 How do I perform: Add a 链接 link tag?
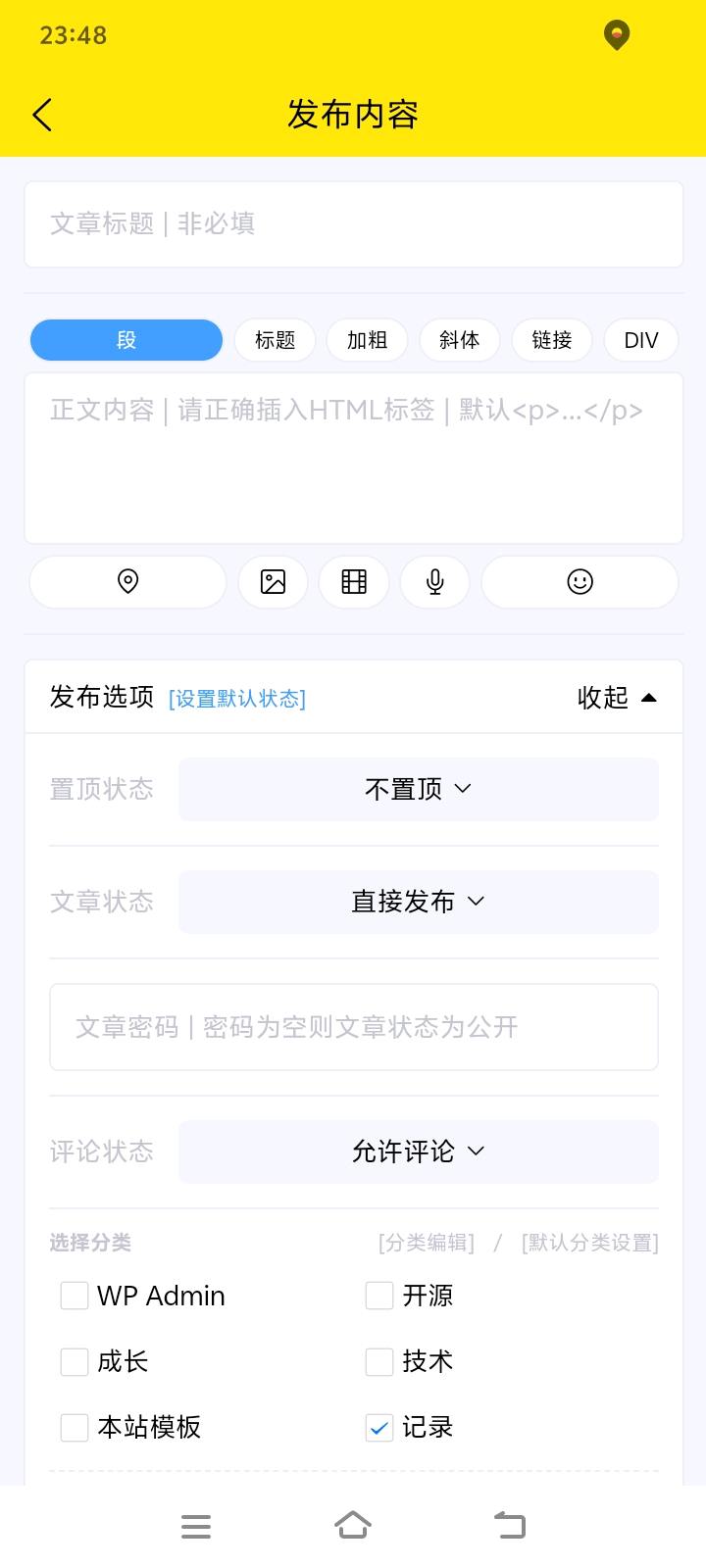(x=552, y=340)
